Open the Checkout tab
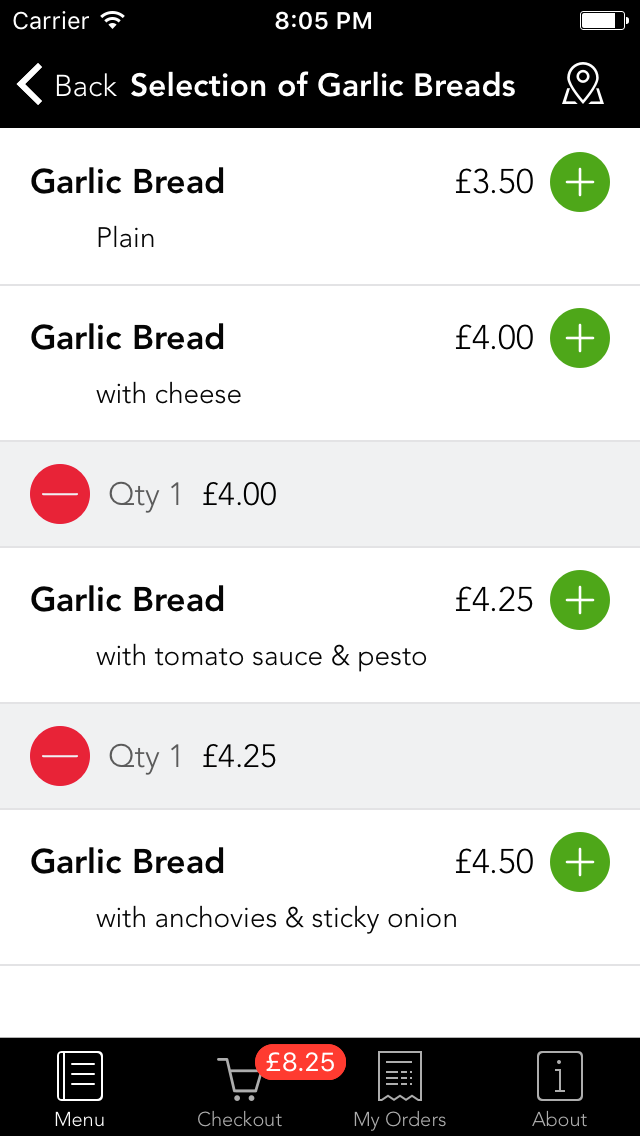640x1136 pixels. [240, 1088]
